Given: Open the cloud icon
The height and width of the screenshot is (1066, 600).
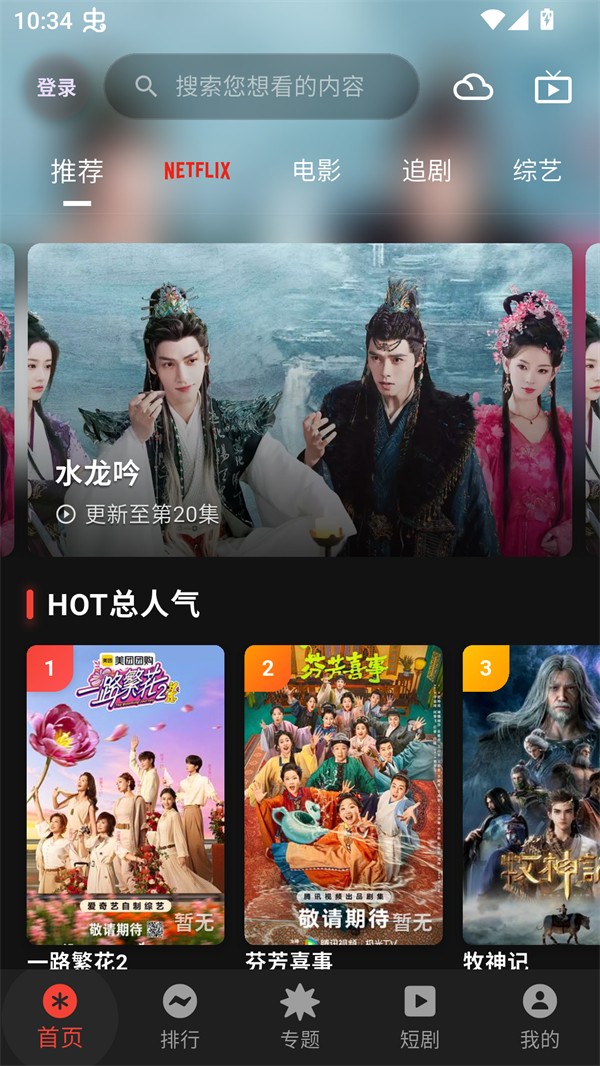Looking at the screenshot, I should (473, 88).
